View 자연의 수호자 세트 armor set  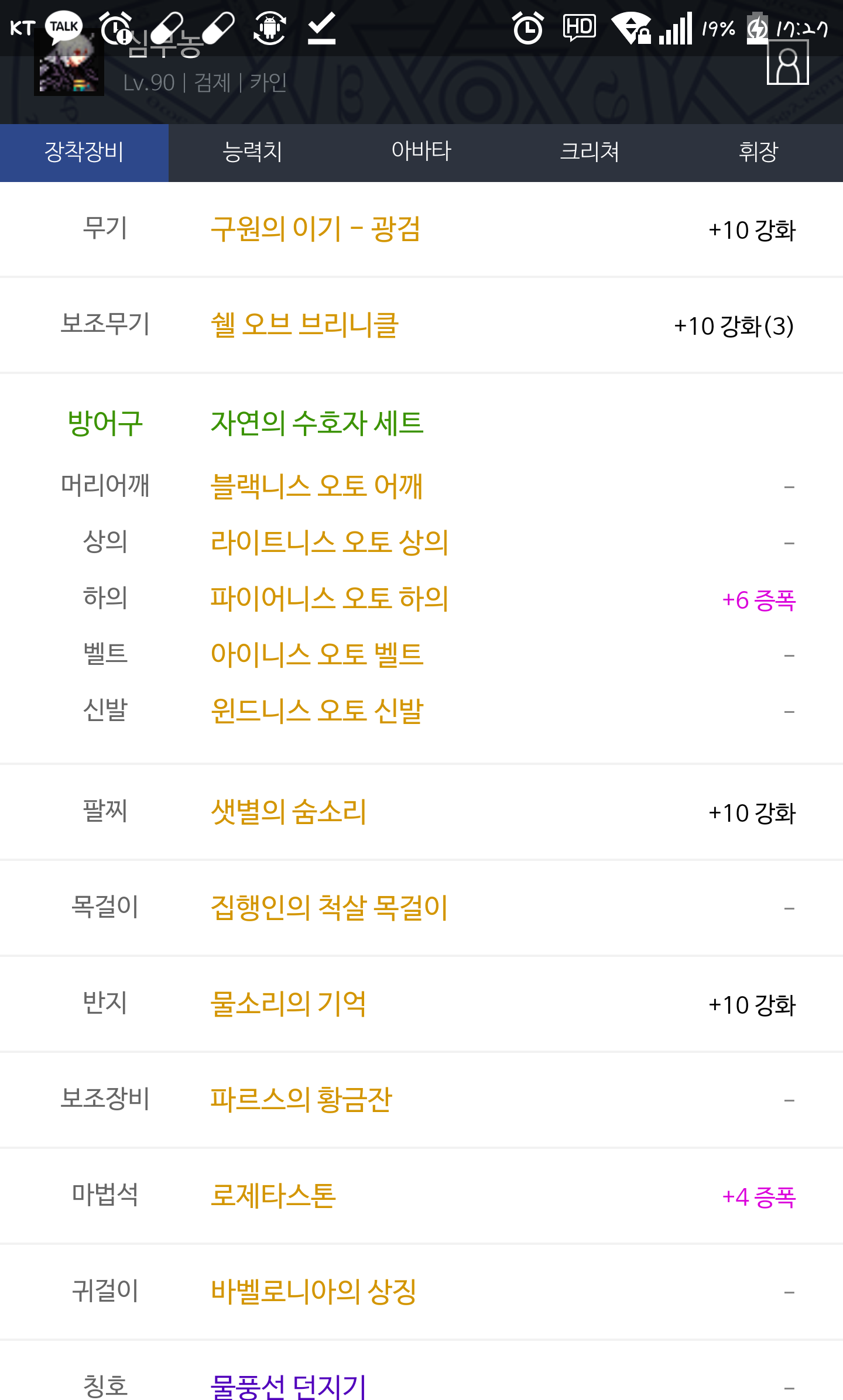tap(317, 423)
